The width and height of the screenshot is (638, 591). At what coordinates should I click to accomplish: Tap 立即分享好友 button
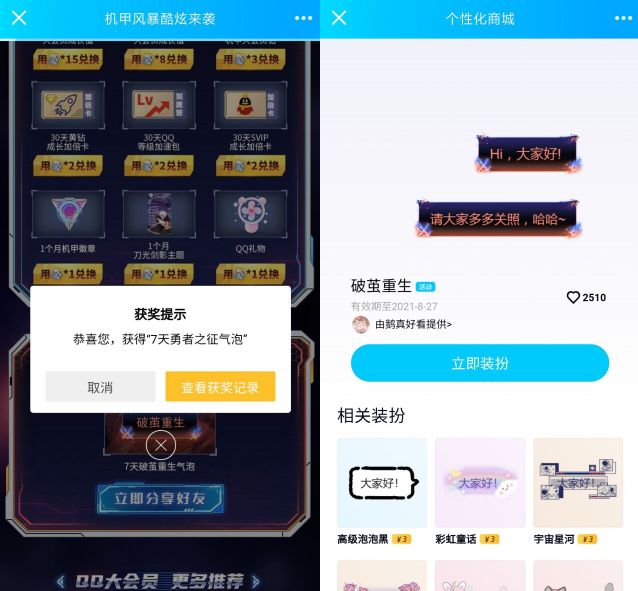click(160, 499)
